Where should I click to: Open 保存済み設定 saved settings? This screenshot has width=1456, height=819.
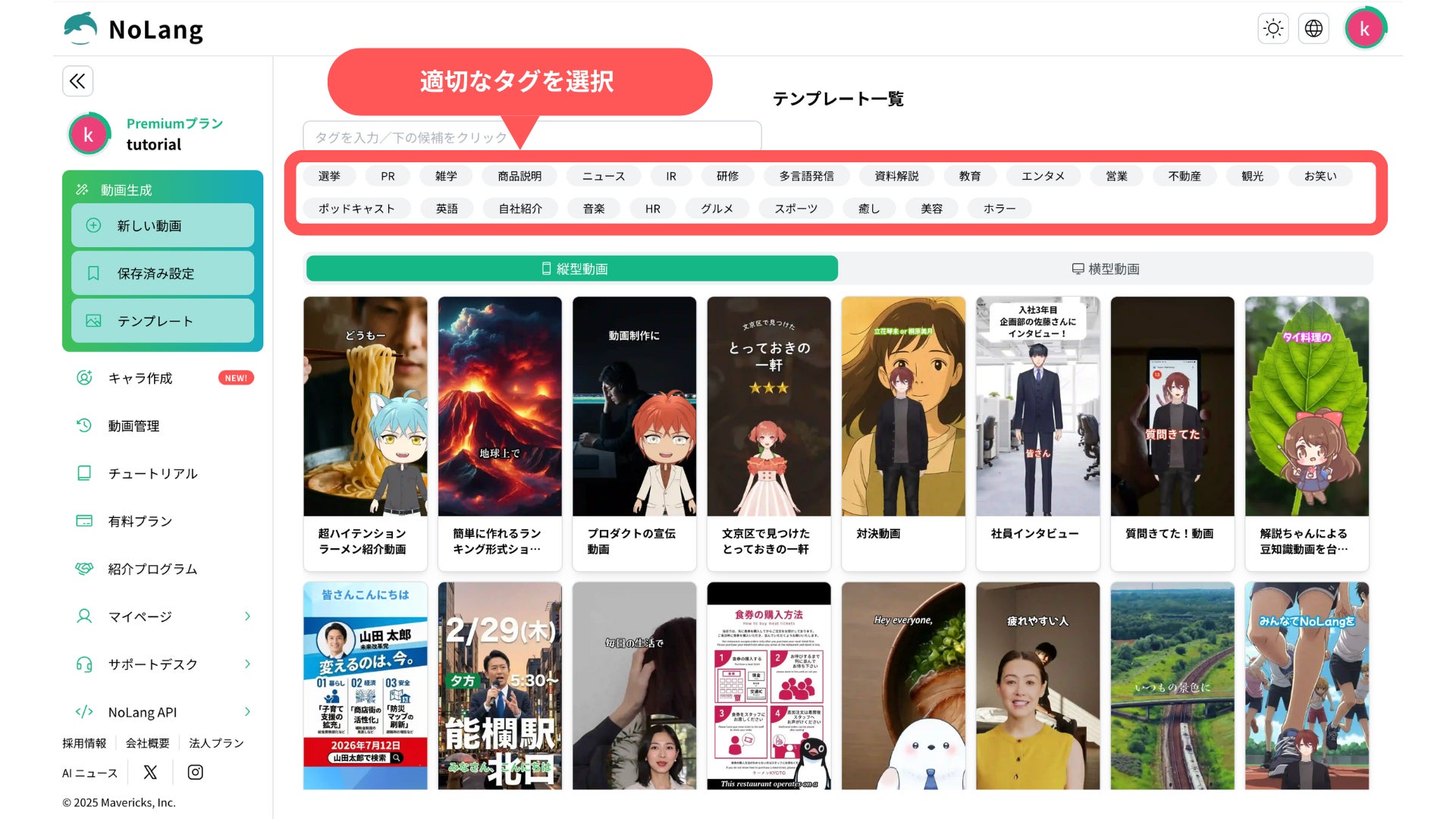162,273
